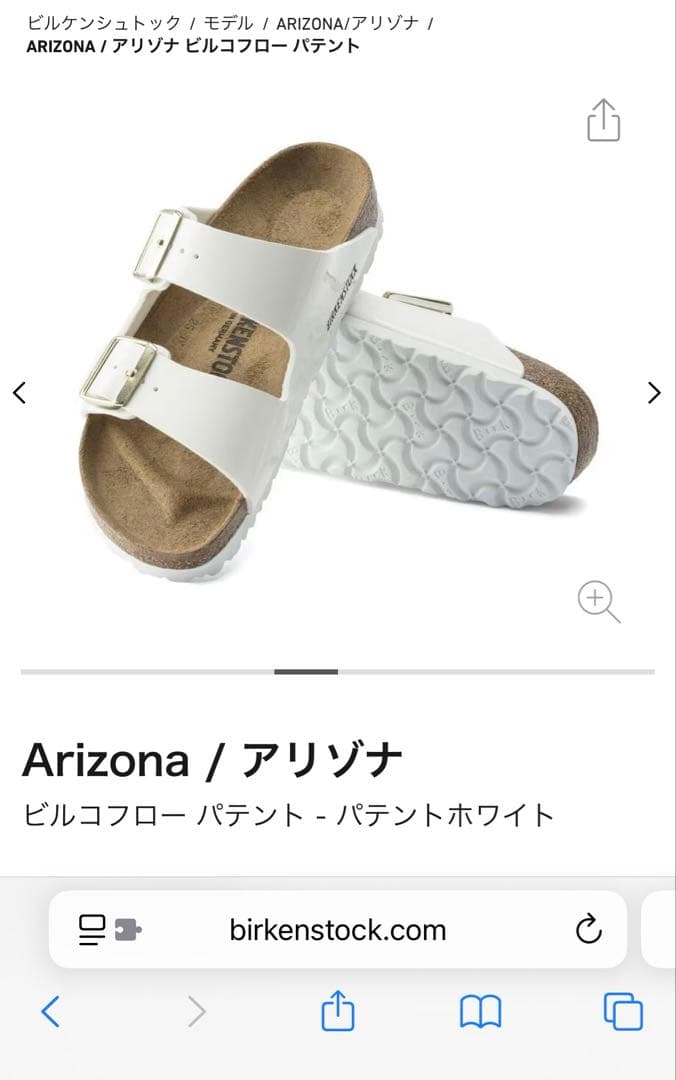Open Safari bookmarks
676x1080 pixels.
(480, 1012)
